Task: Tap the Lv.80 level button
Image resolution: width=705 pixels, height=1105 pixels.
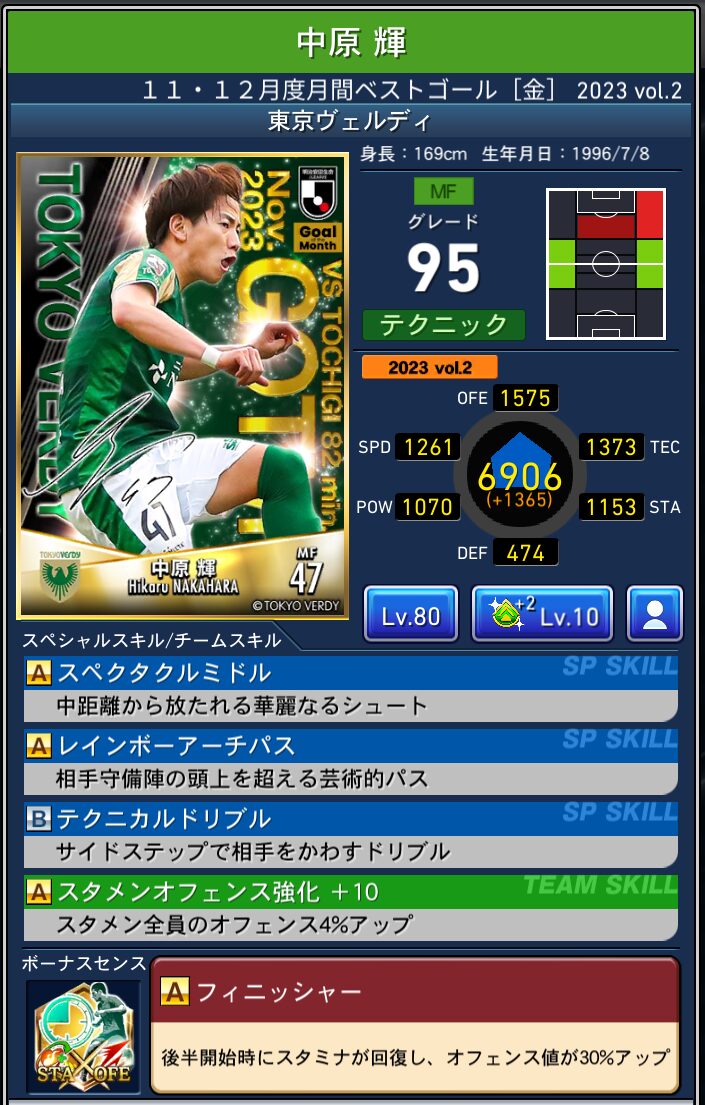Action: (x=410, y=614)
